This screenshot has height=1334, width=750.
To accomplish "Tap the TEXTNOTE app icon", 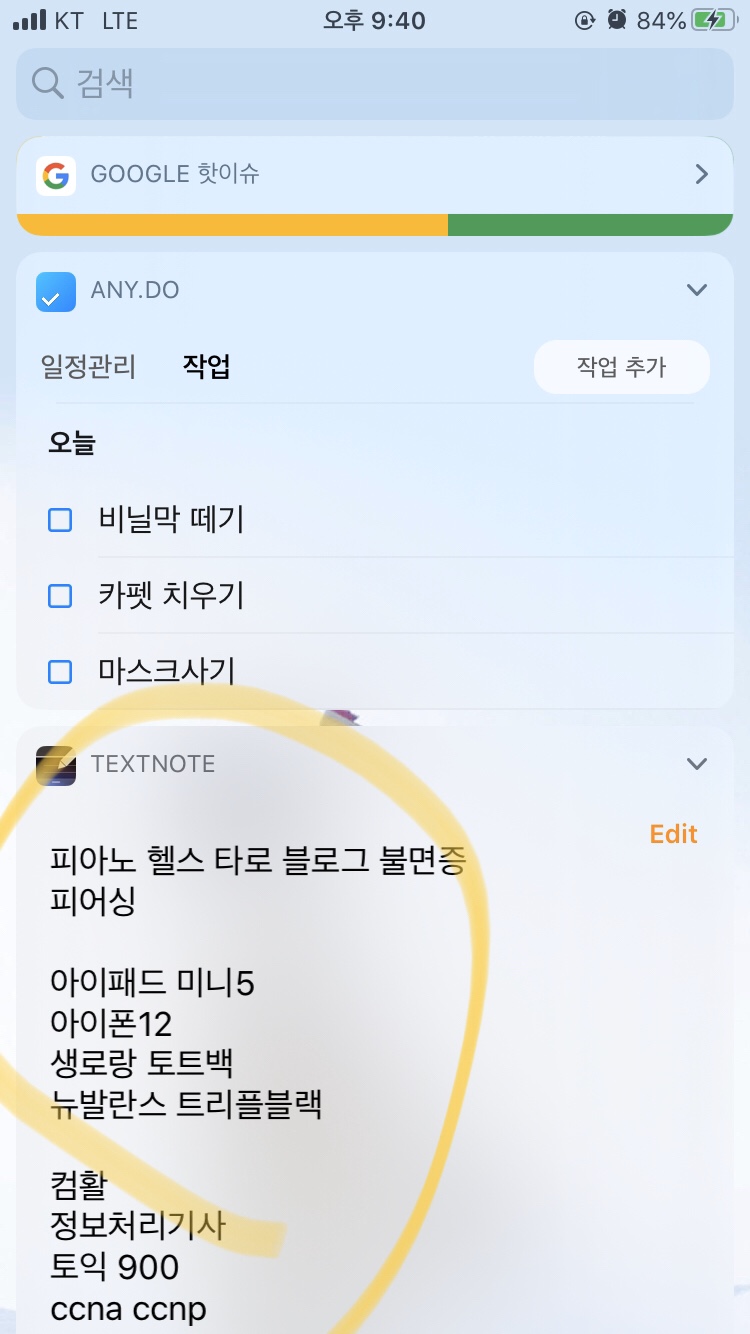I will [55, 764].
